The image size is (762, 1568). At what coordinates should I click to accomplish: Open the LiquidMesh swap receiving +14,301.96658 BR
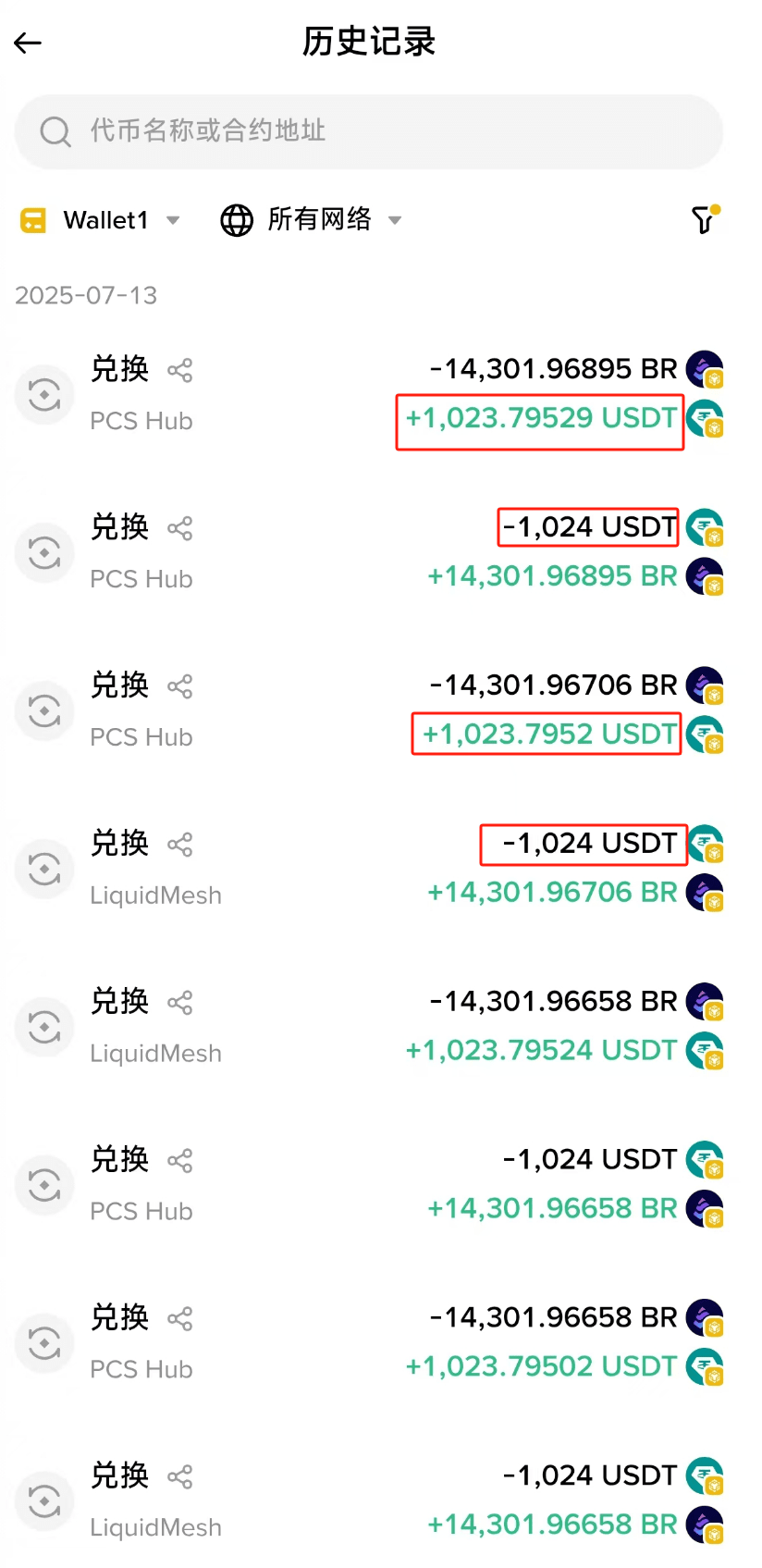point(370,1501)
